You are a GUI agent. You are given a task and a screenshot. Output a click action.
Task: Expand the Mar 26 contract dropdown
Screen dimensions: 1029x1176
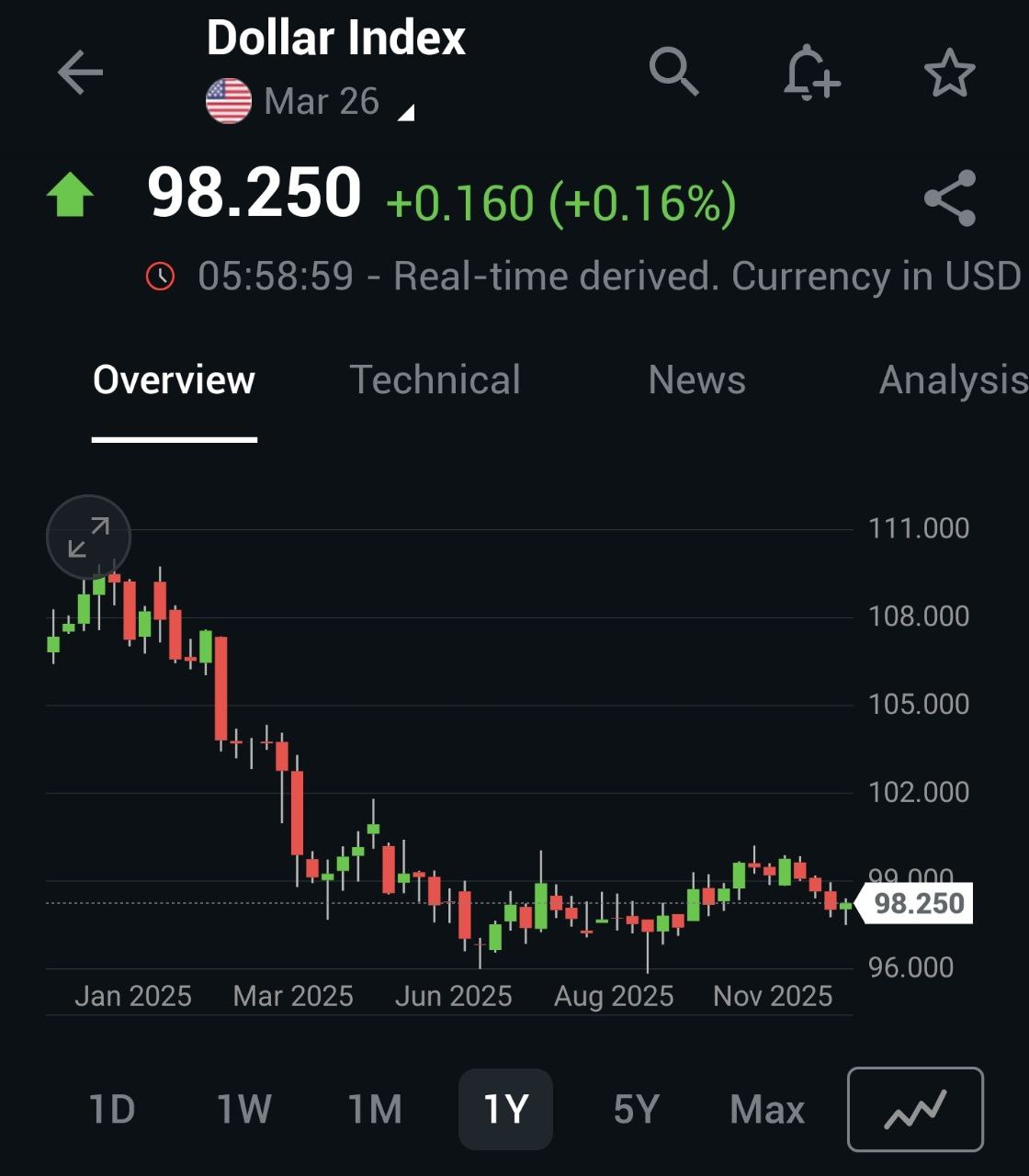click(x=404, y=112)
